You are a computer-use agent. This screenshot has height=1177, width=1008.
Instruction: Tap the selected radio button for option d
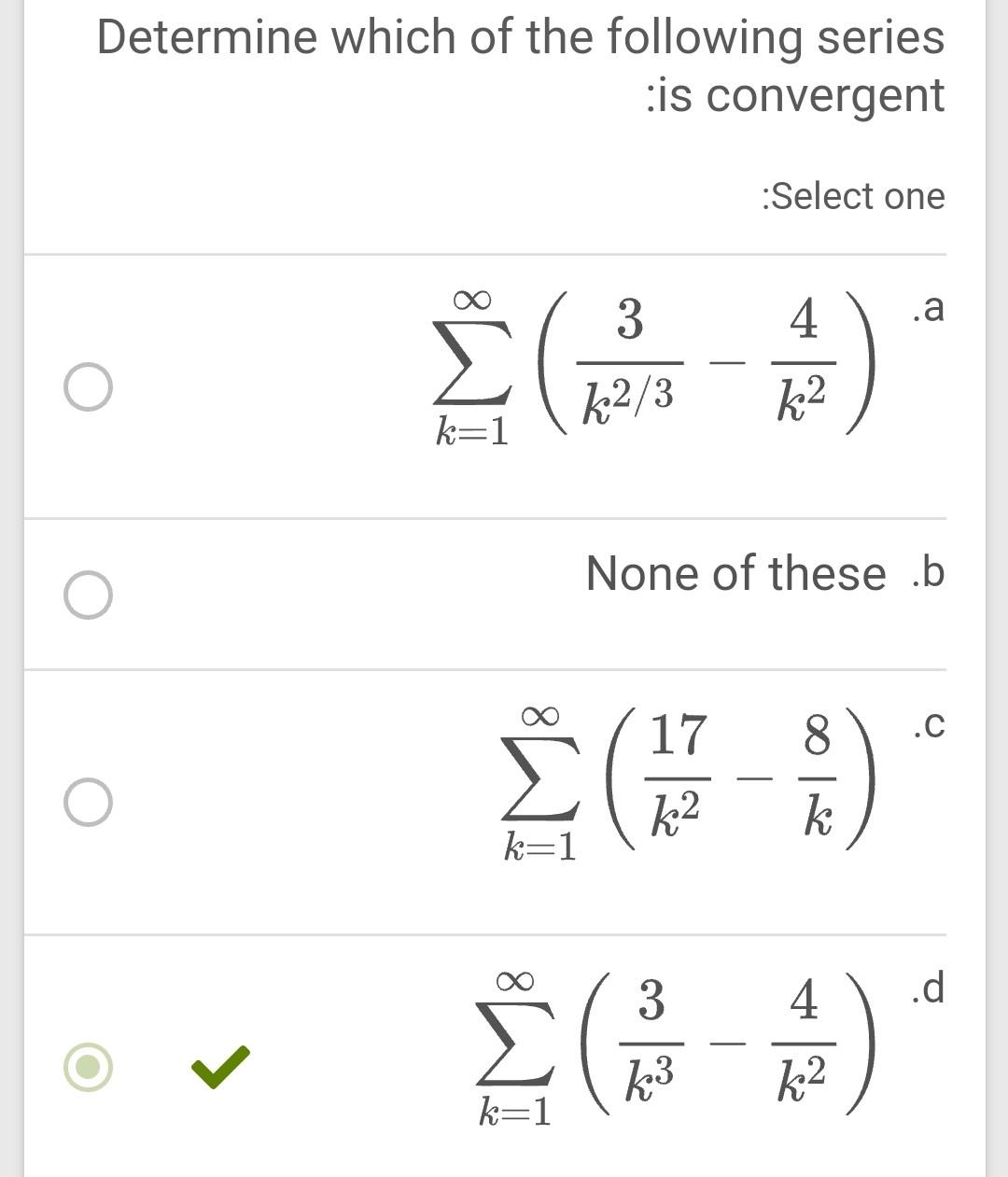point(89,1067)
